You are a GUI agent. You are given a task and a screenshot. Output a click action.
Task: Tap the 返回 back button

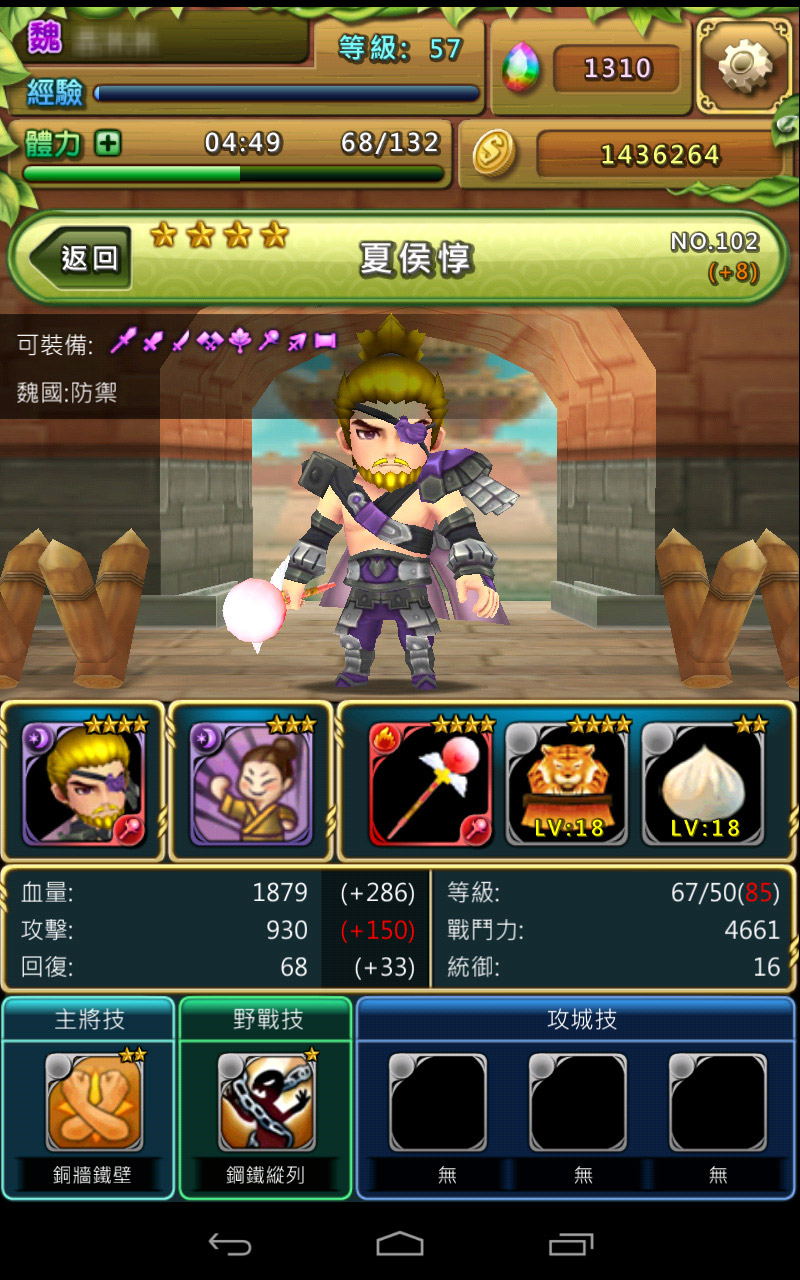82,259
